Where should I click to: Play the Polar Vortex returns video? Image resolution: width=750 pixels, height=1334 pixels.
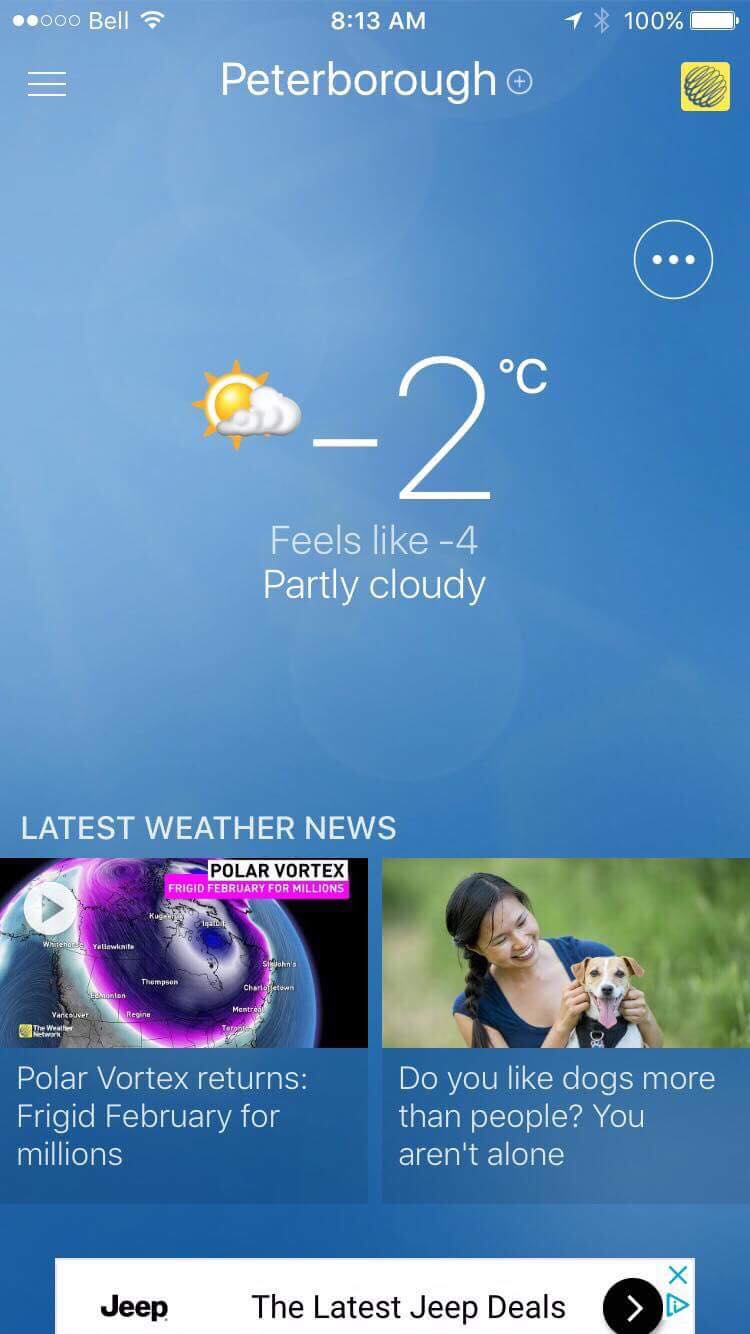[x=49, y=909]
